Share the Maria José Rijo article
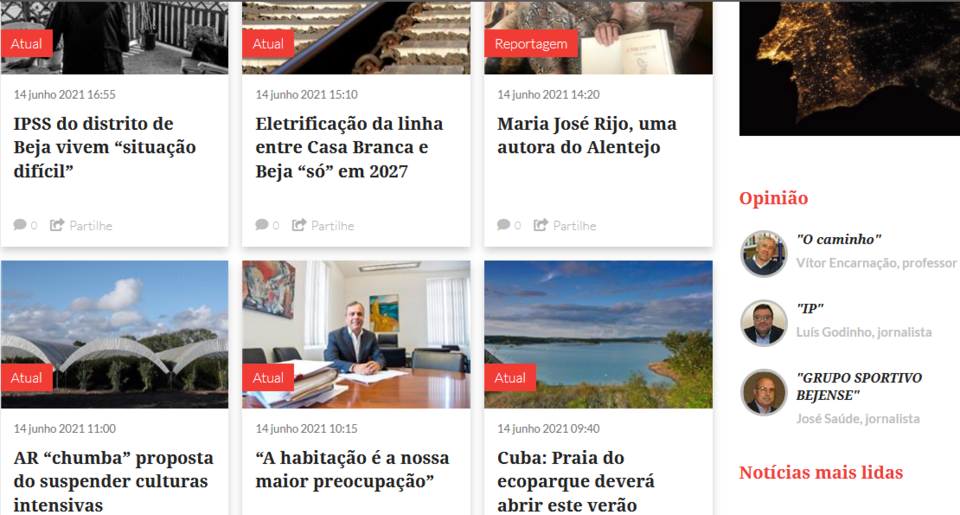This screenshot has width=960, height=515. [x=566, y=226]
